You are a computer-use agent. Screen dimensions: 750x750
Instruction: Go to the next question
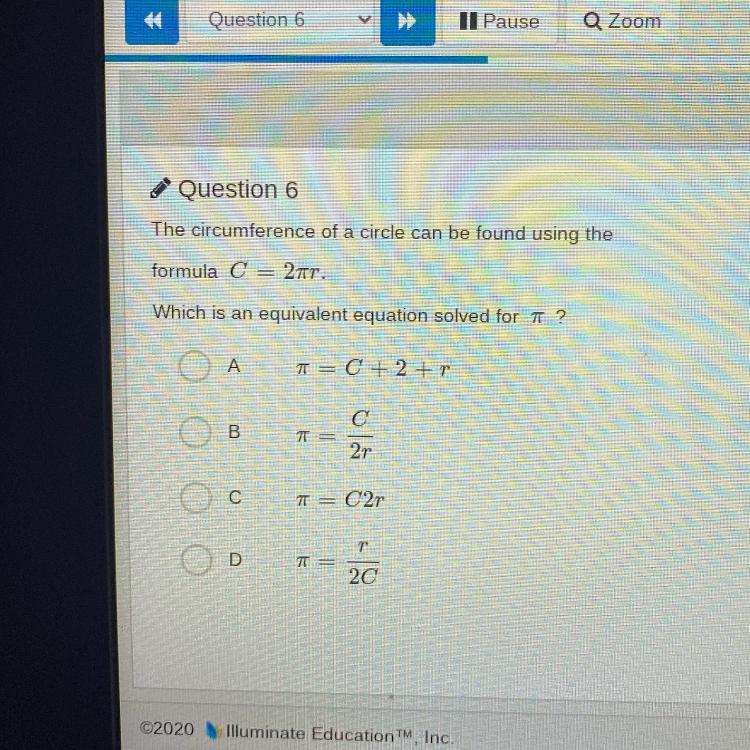coord(408,22)
